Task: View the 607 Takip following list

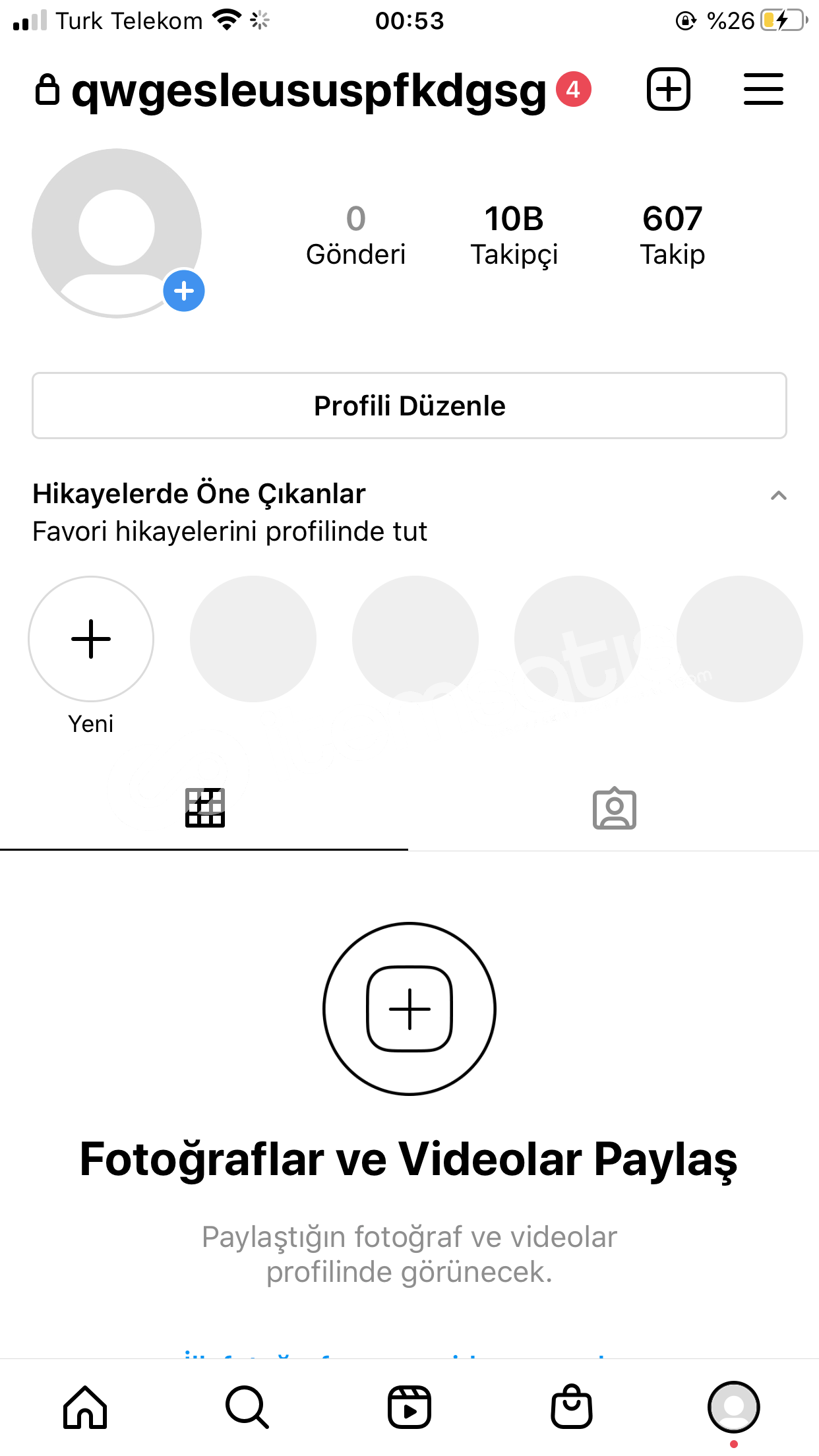Action: pyautogui.click(x=673, y=235)
